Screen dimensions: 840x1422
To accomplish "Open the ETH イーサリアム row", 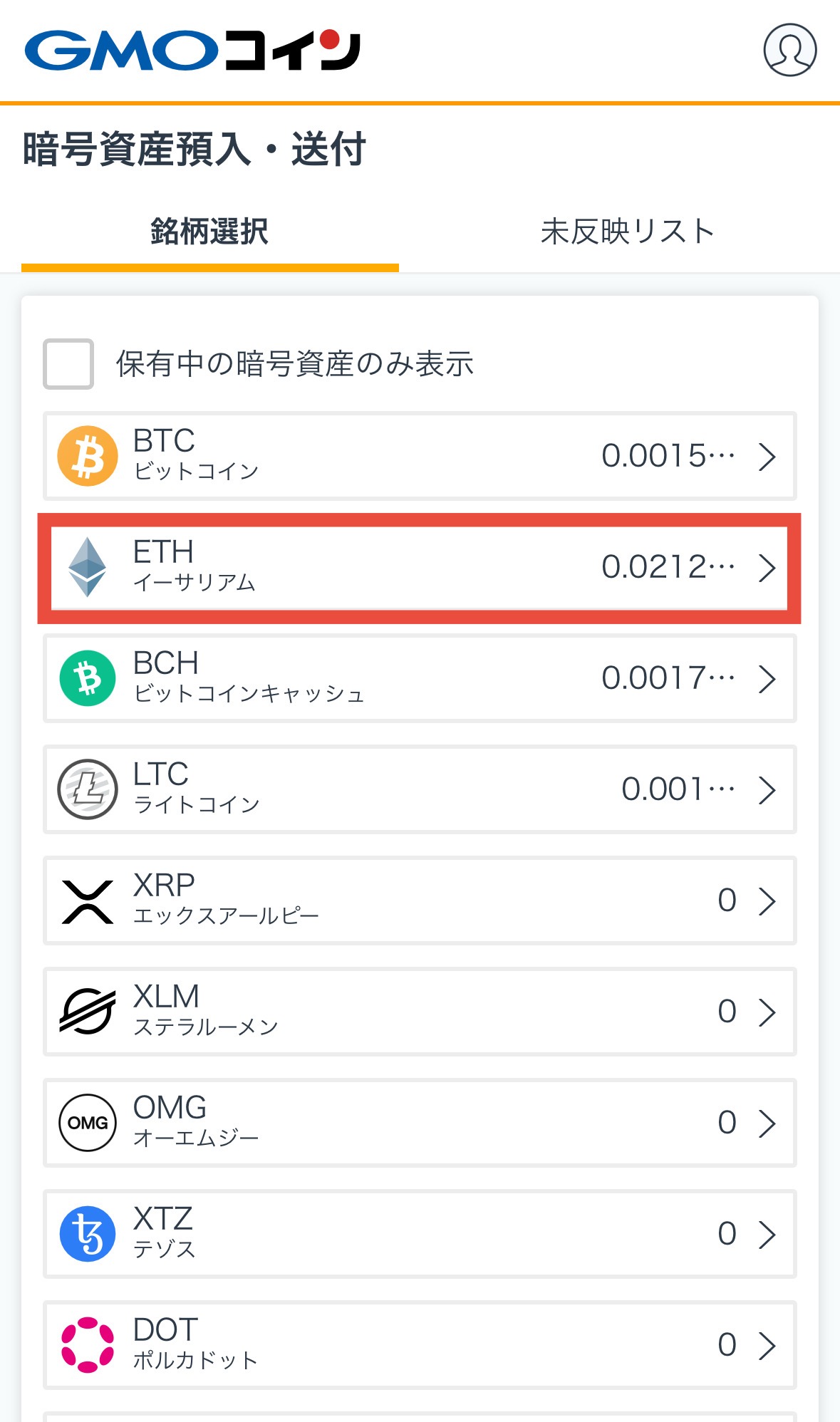I will coord(419,568).
